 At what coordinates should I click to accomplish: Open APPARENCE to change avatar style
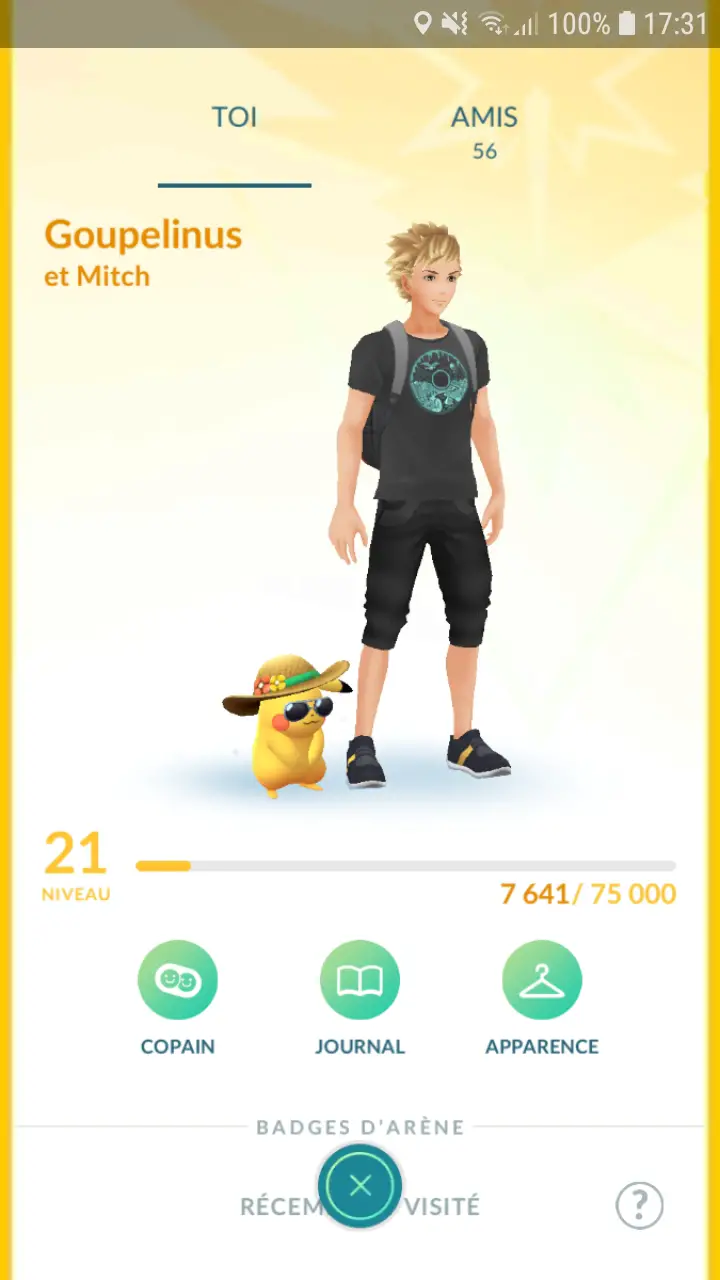click(x=542, y=981)
